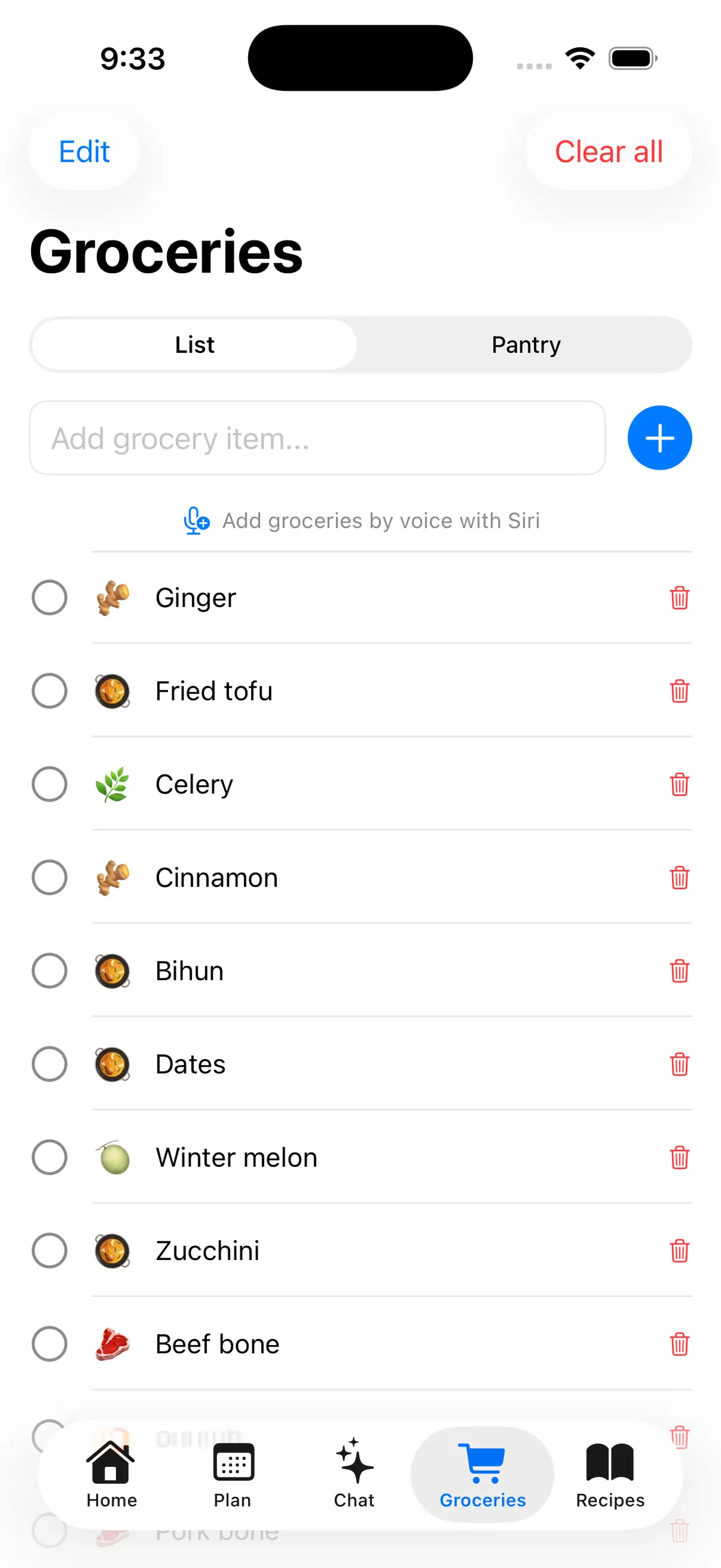Image resolution: width=721 pixels, height=1568 pixels.
Task: Remove Dates with its trash icon
Action: pos(680,1064)
